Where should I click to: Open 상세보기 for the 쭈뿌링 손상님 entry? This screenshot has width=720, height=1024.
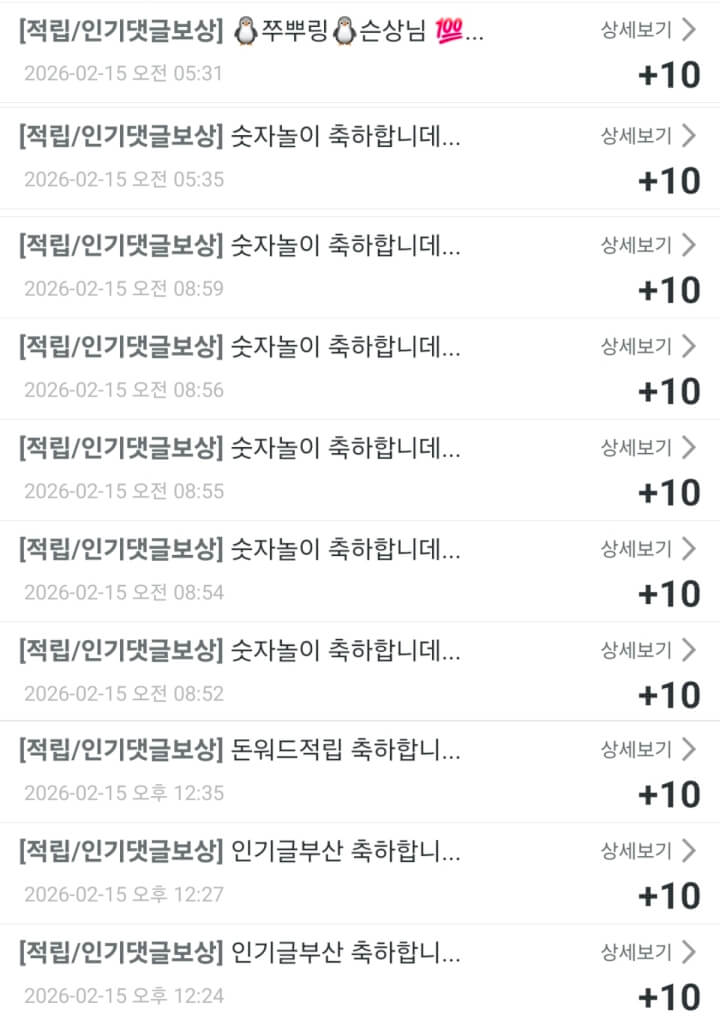tap(647, 29)
